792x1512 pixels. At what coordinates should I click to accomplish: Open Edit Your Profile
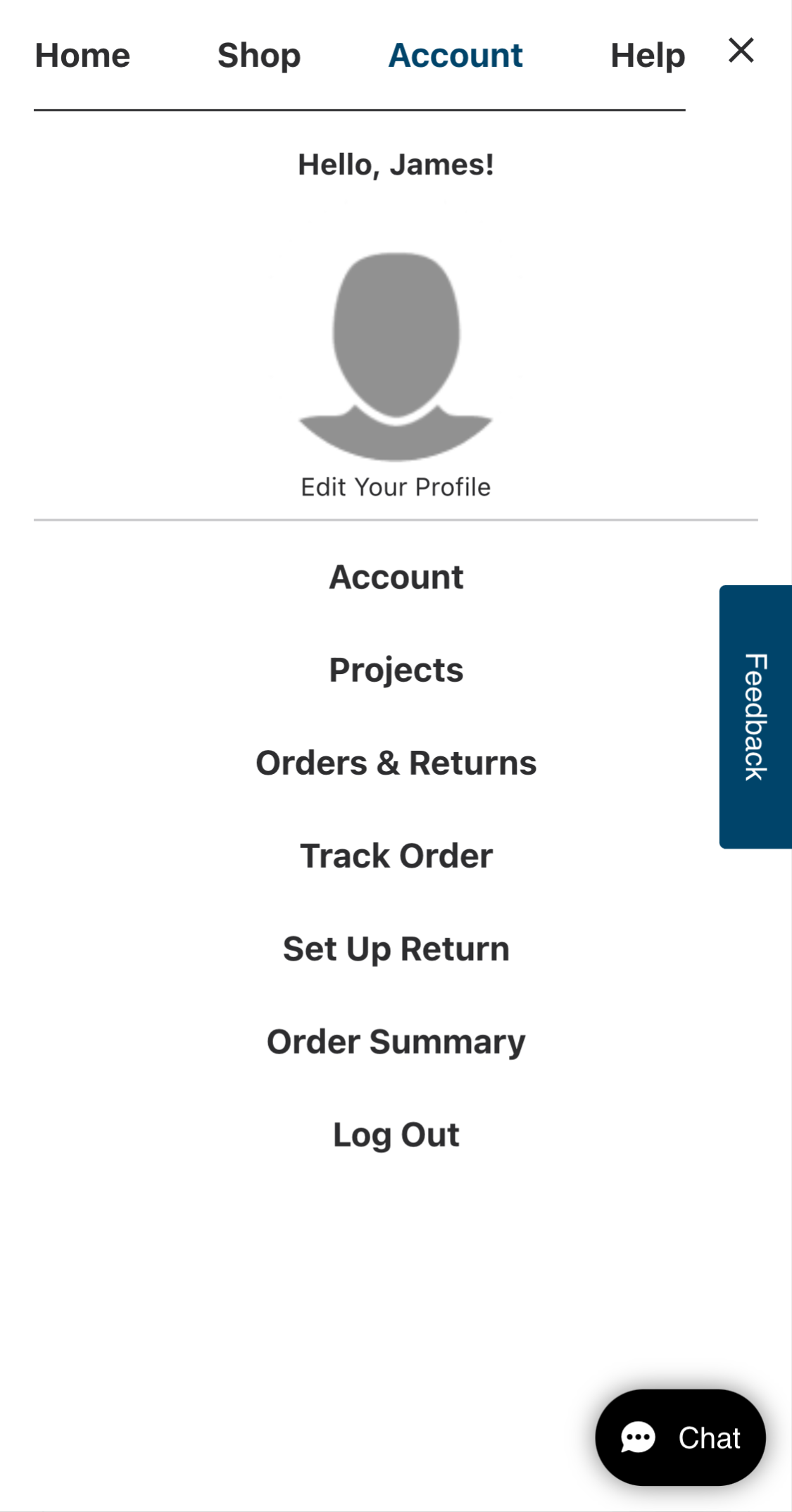point(396,486)
